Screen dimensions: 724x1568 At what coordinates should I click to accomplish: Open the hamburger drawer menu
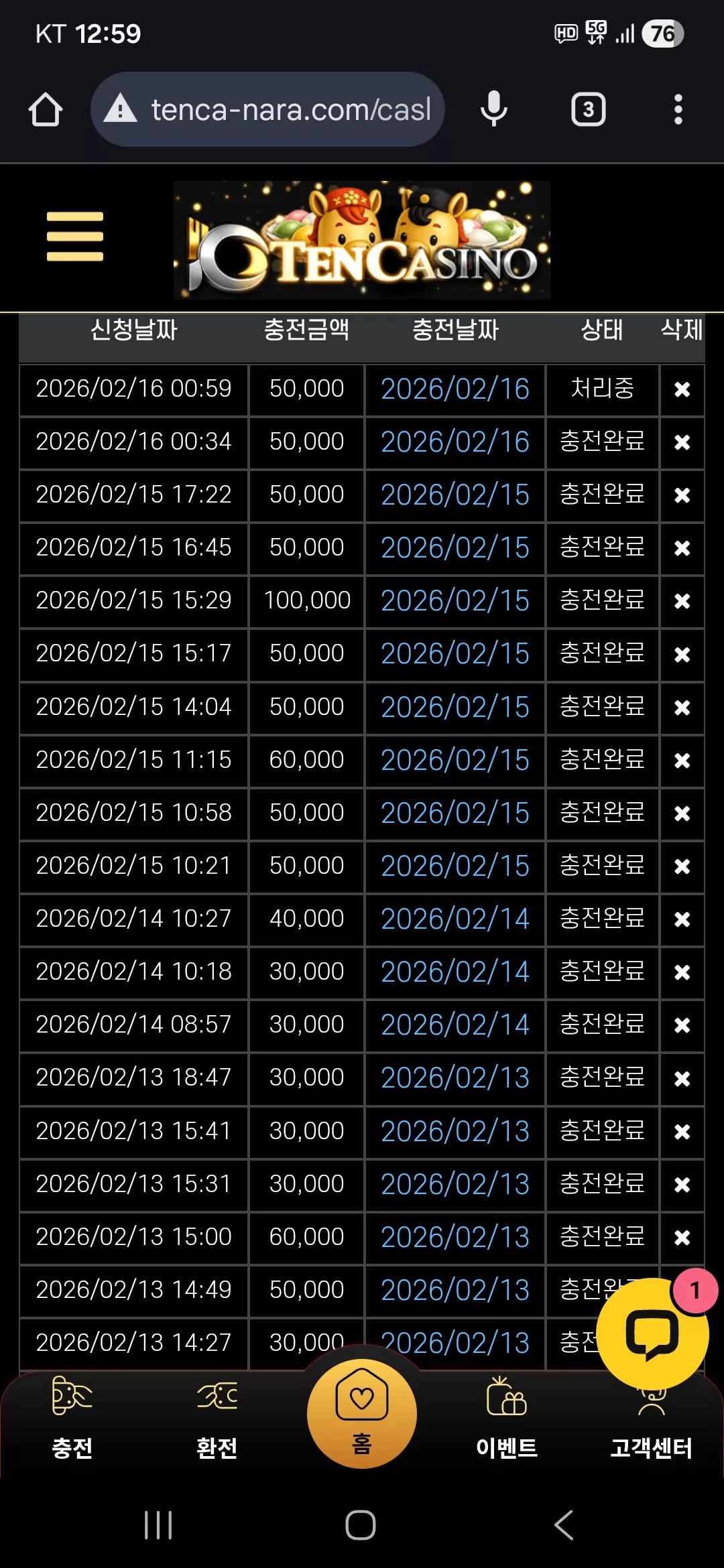pos(75,237)
